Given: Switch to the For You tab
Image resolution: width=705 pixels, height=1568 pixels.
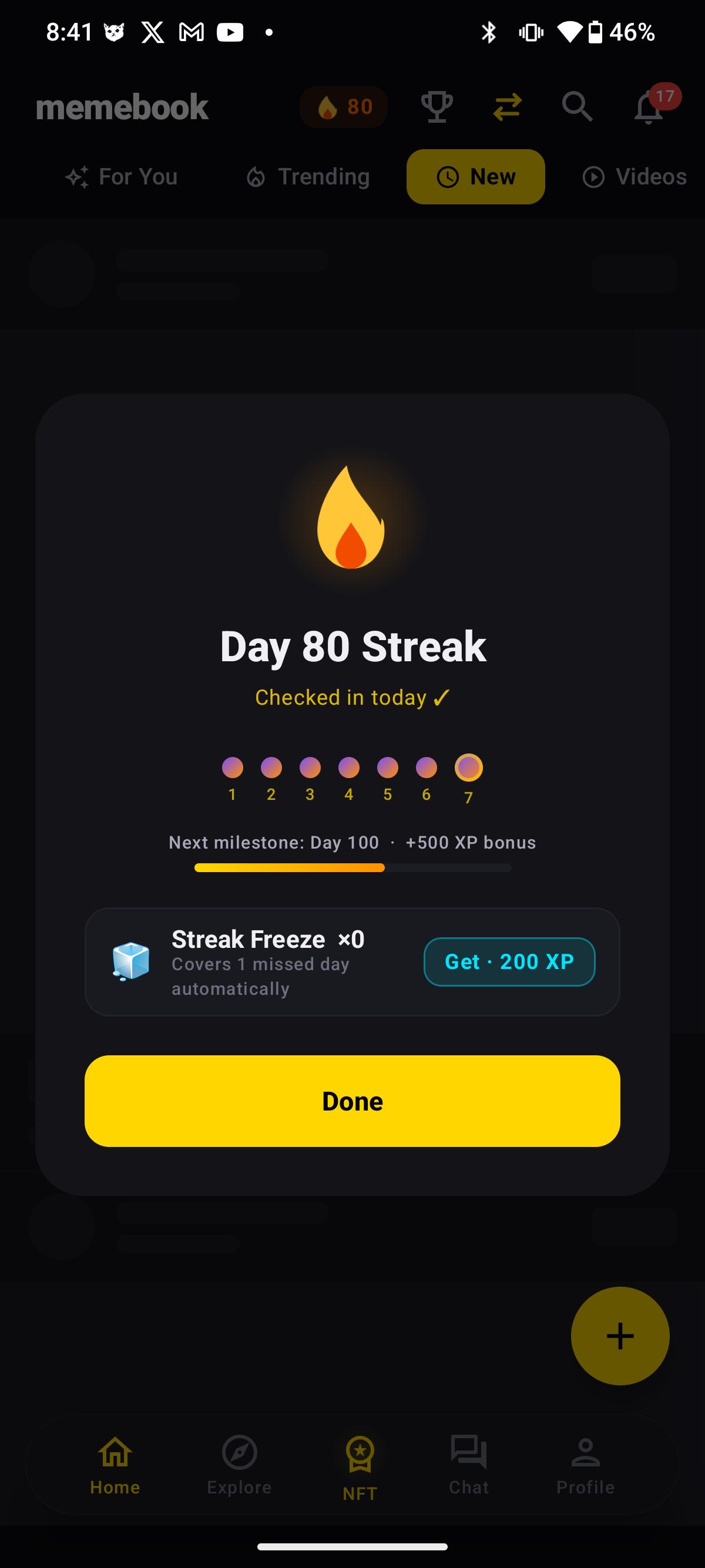Looking at the screenshot, I should tap(121, 177).
